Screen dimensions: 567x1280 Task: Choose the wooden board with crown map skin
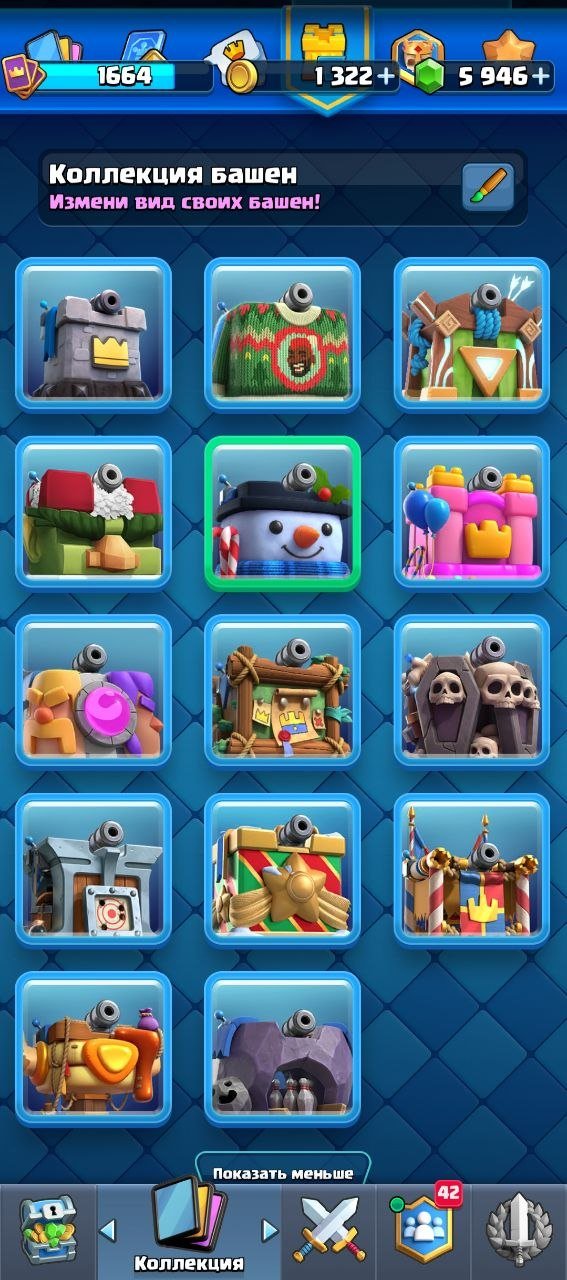(282, 690)
